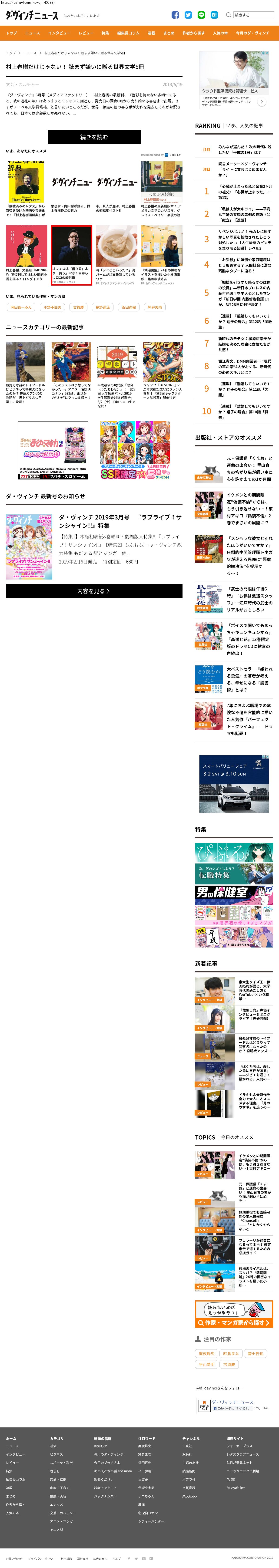The width and height of the screenshot is (279, 1568).
Task: Select the 岡田あーみん author chip
Action: coord(21,307)
